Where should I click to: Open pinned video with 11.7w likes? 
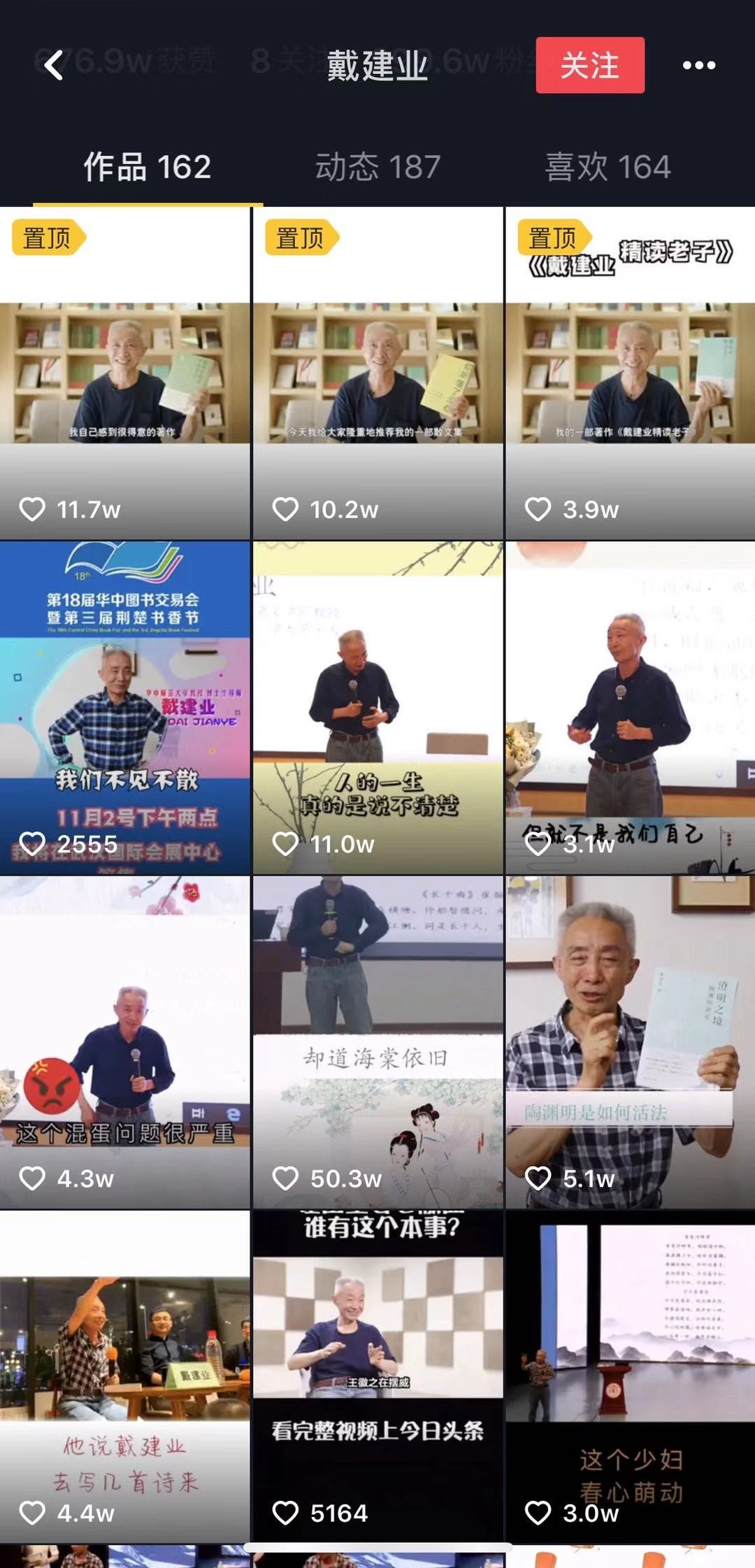[x=124, y=373]
